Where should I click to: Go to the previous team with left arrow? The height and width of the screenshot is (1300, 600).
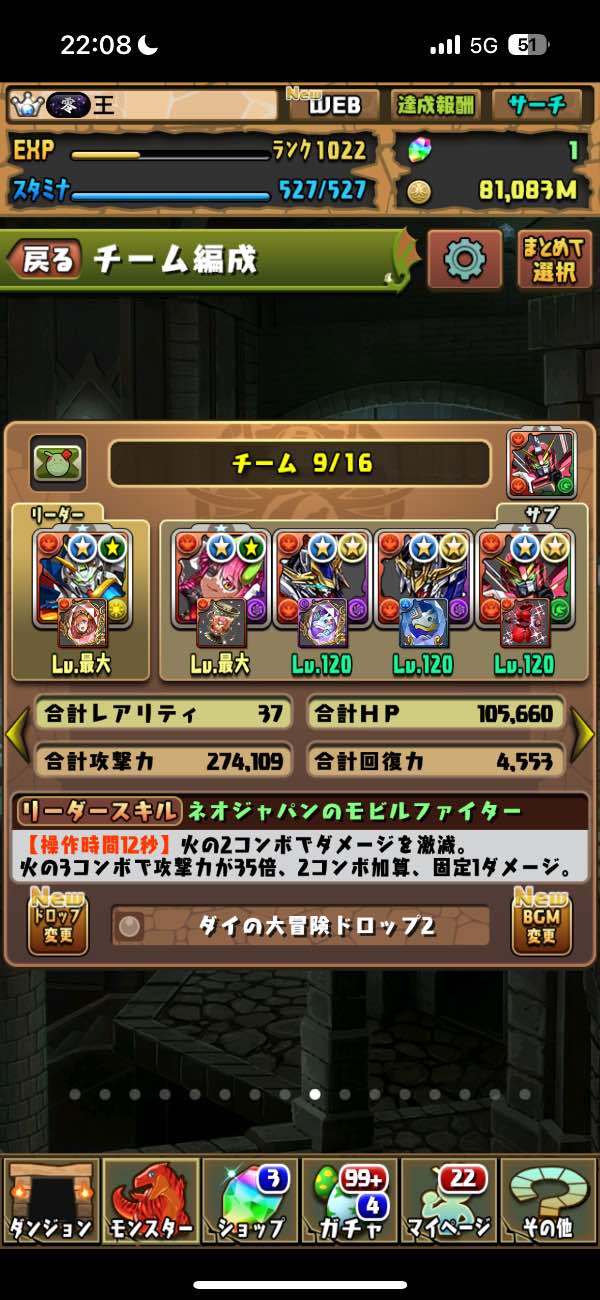[17, 737]
